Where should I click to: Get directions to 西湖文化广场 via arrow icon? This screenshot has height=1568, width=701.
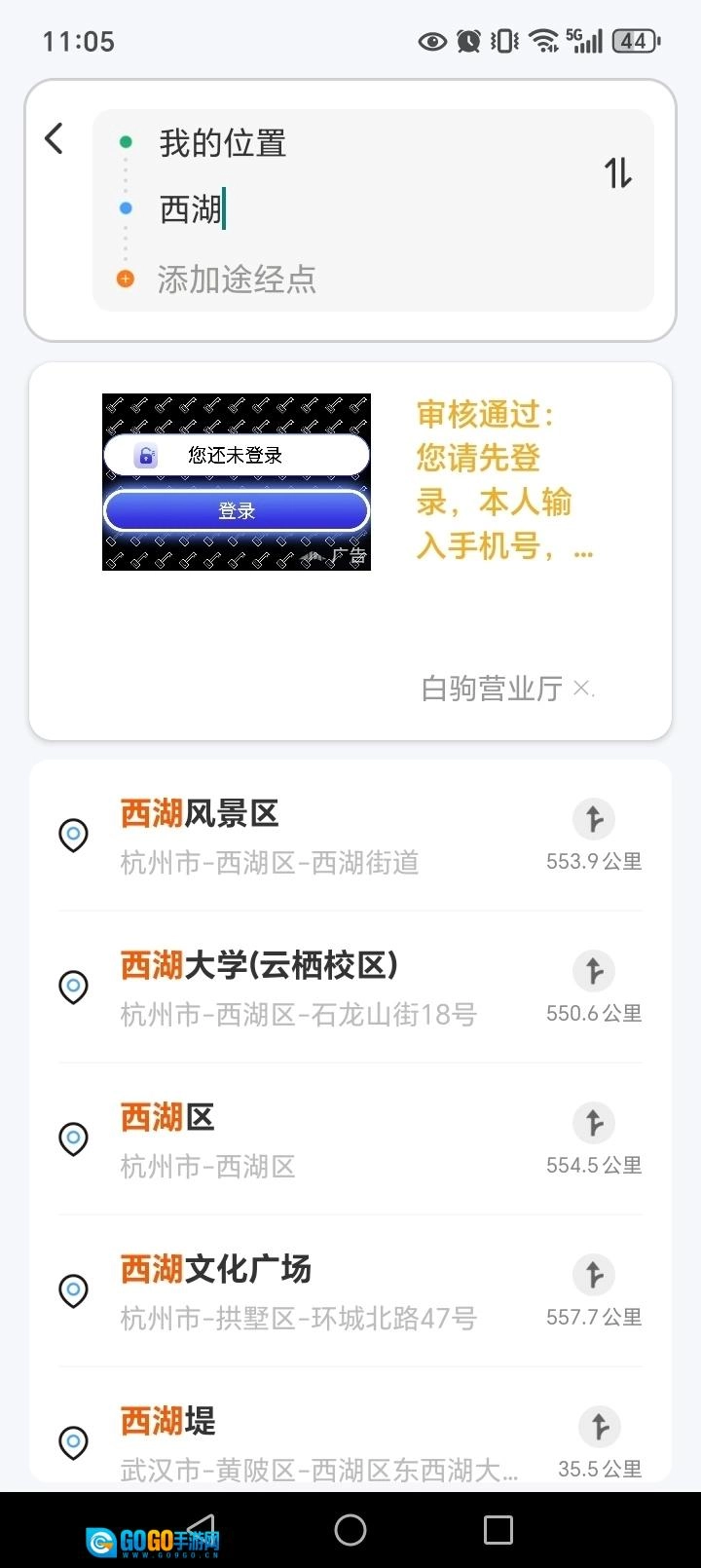click(x=594, y=1275)
